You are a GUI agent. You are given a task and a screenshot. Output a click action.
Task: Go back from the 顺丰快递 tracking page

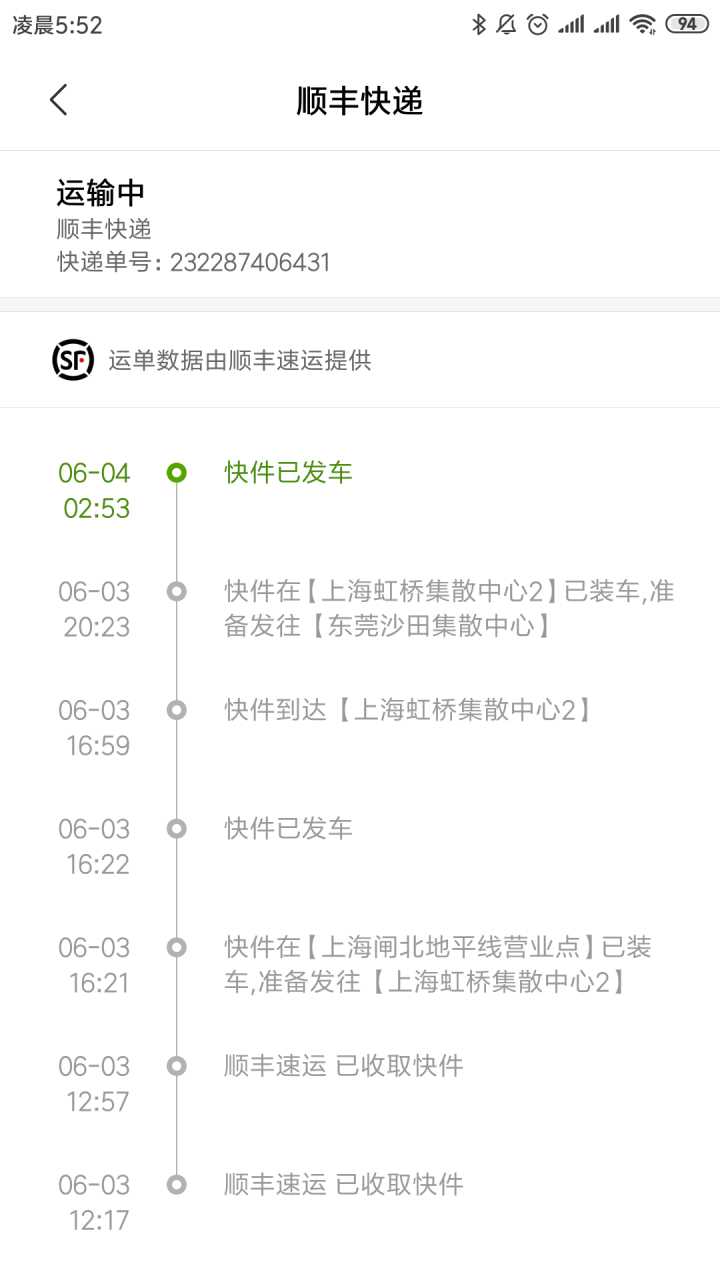(58, 100)
